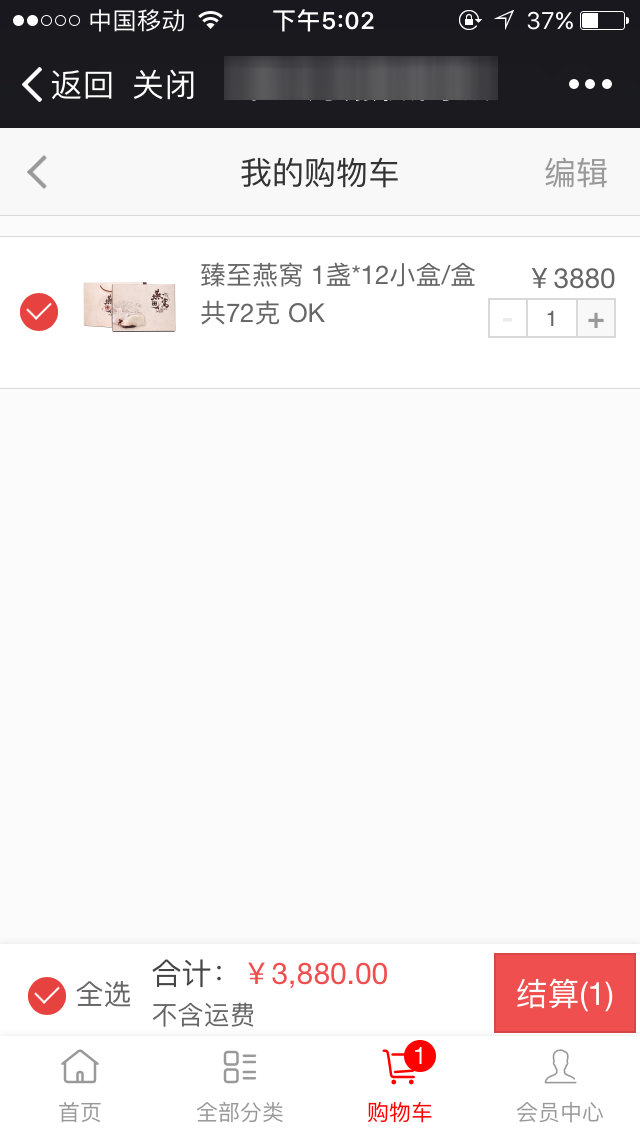The width and height of the screenshot is (640, 1136).
Task: Increase 臻至燕窝 quantity with plus
Action: (596, 319)
